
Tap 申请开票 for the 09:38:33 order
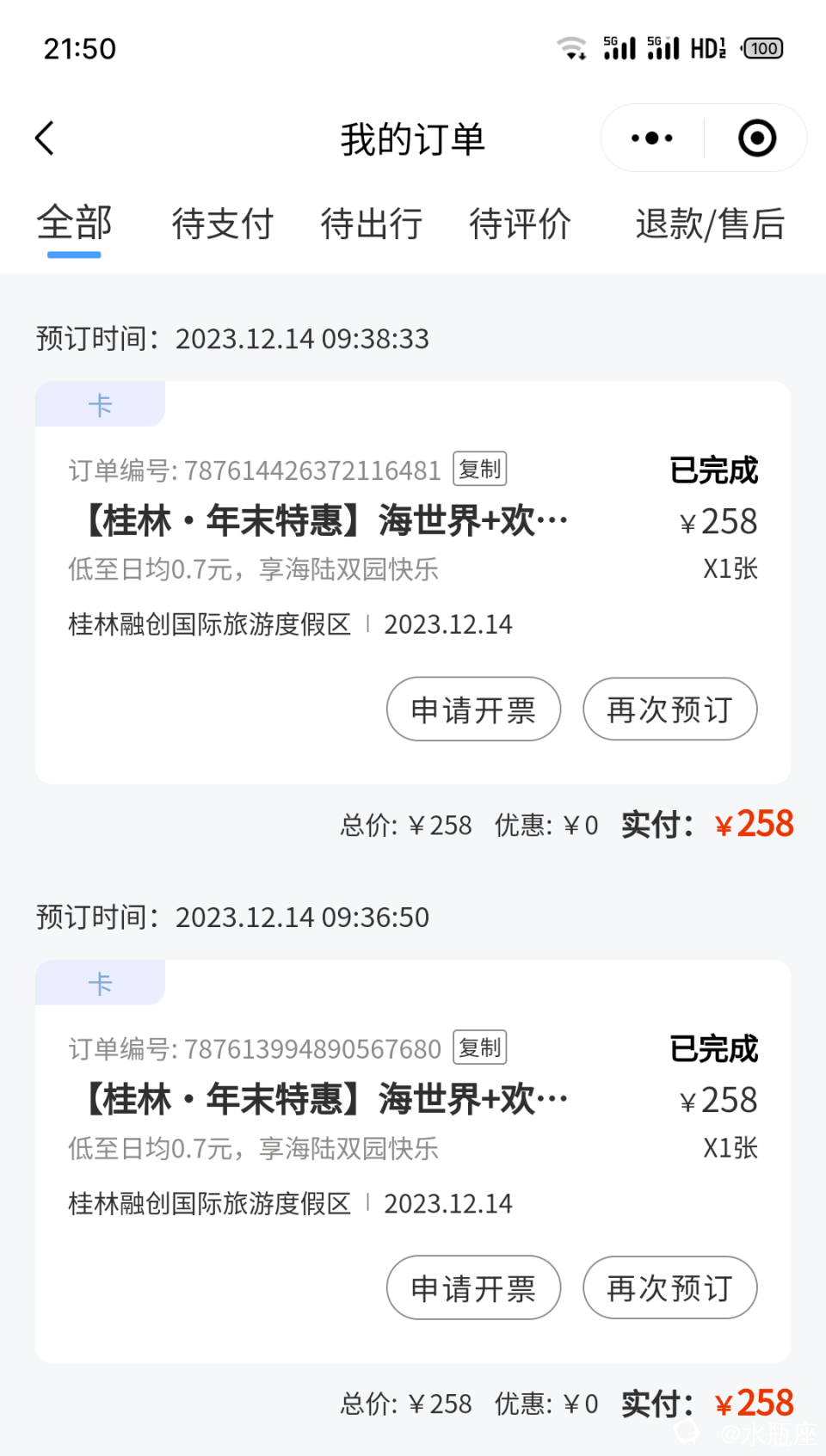473,710
